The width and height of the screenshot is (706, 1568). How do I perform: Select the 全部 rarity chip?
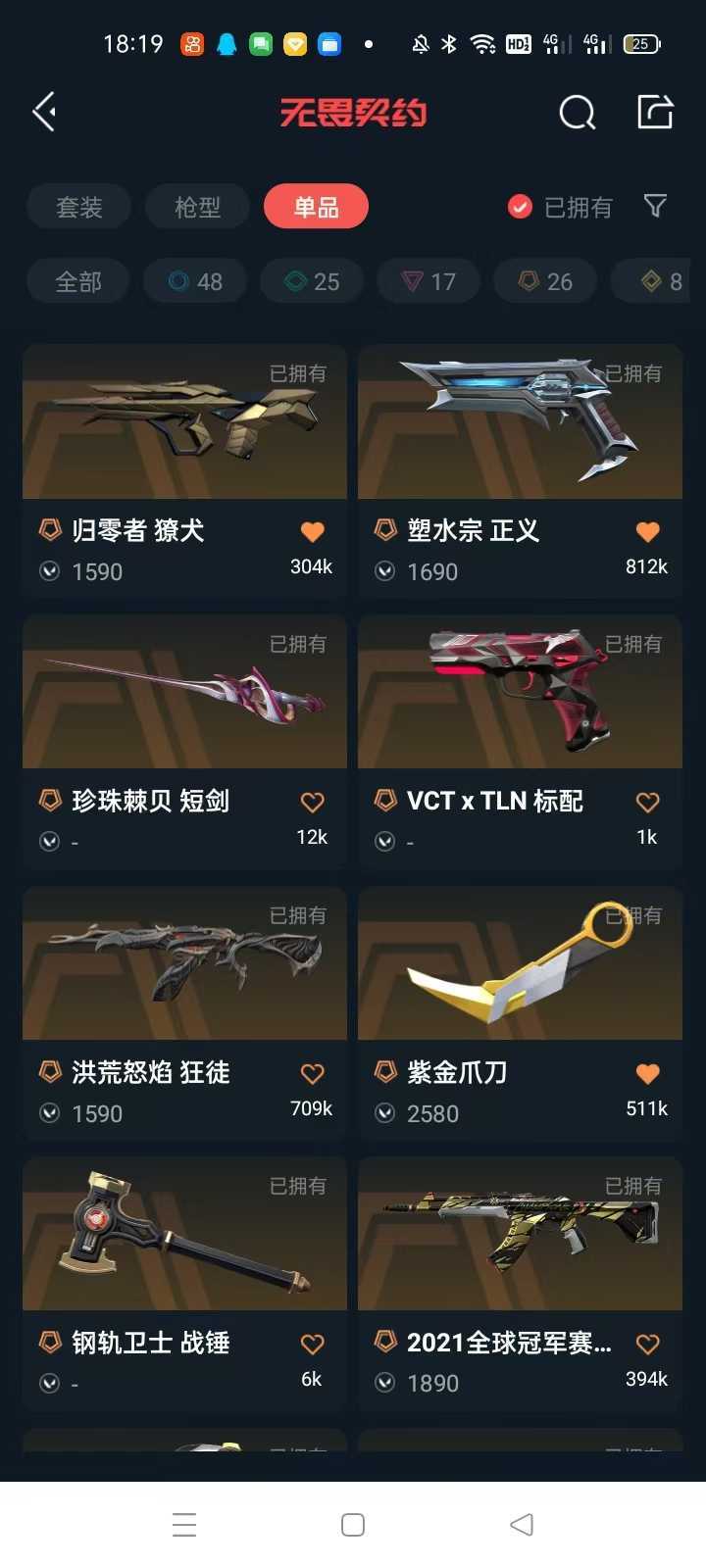point(78,282)
